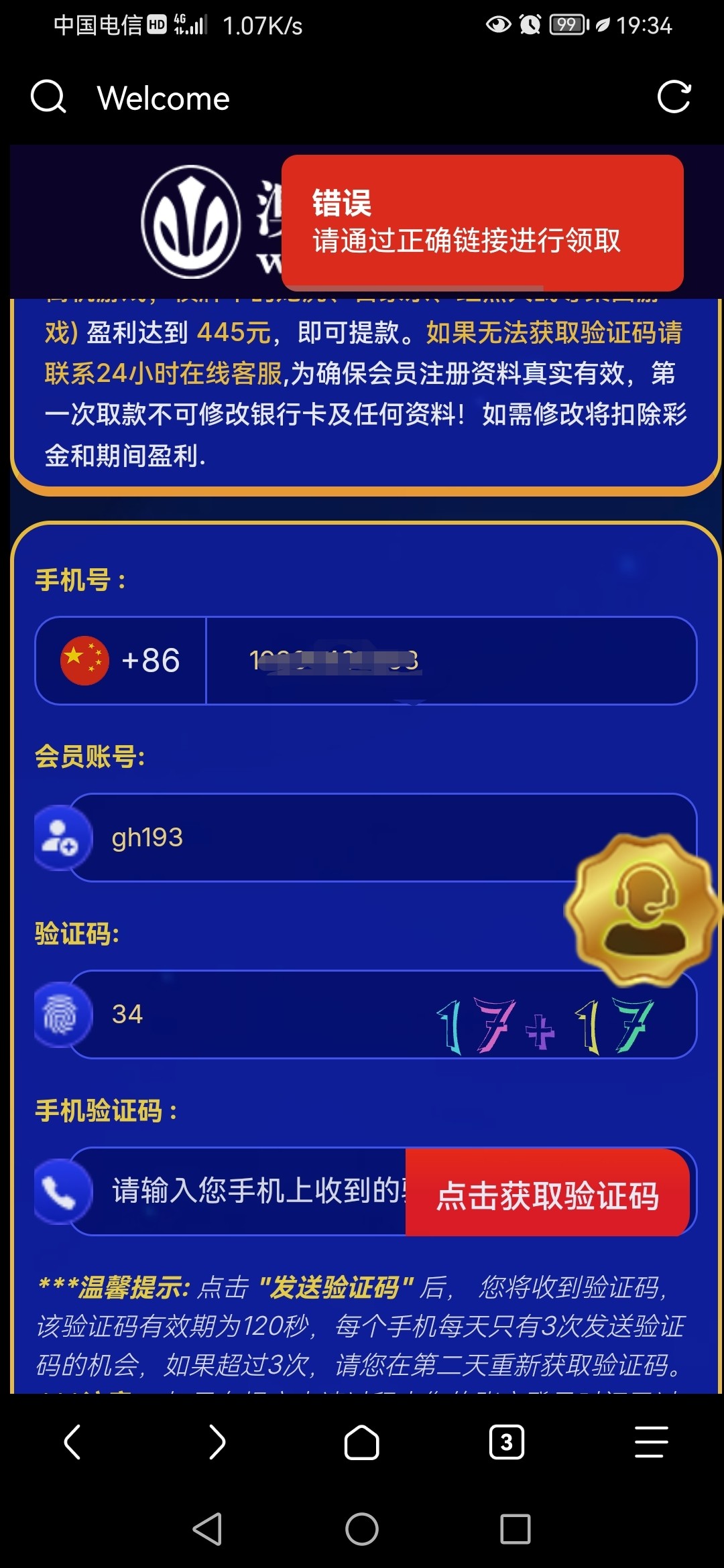Go forward using the browser forward arrow
Image resolution: width=724 pixels, height=1568 pixels.
tap(217, 1442)
